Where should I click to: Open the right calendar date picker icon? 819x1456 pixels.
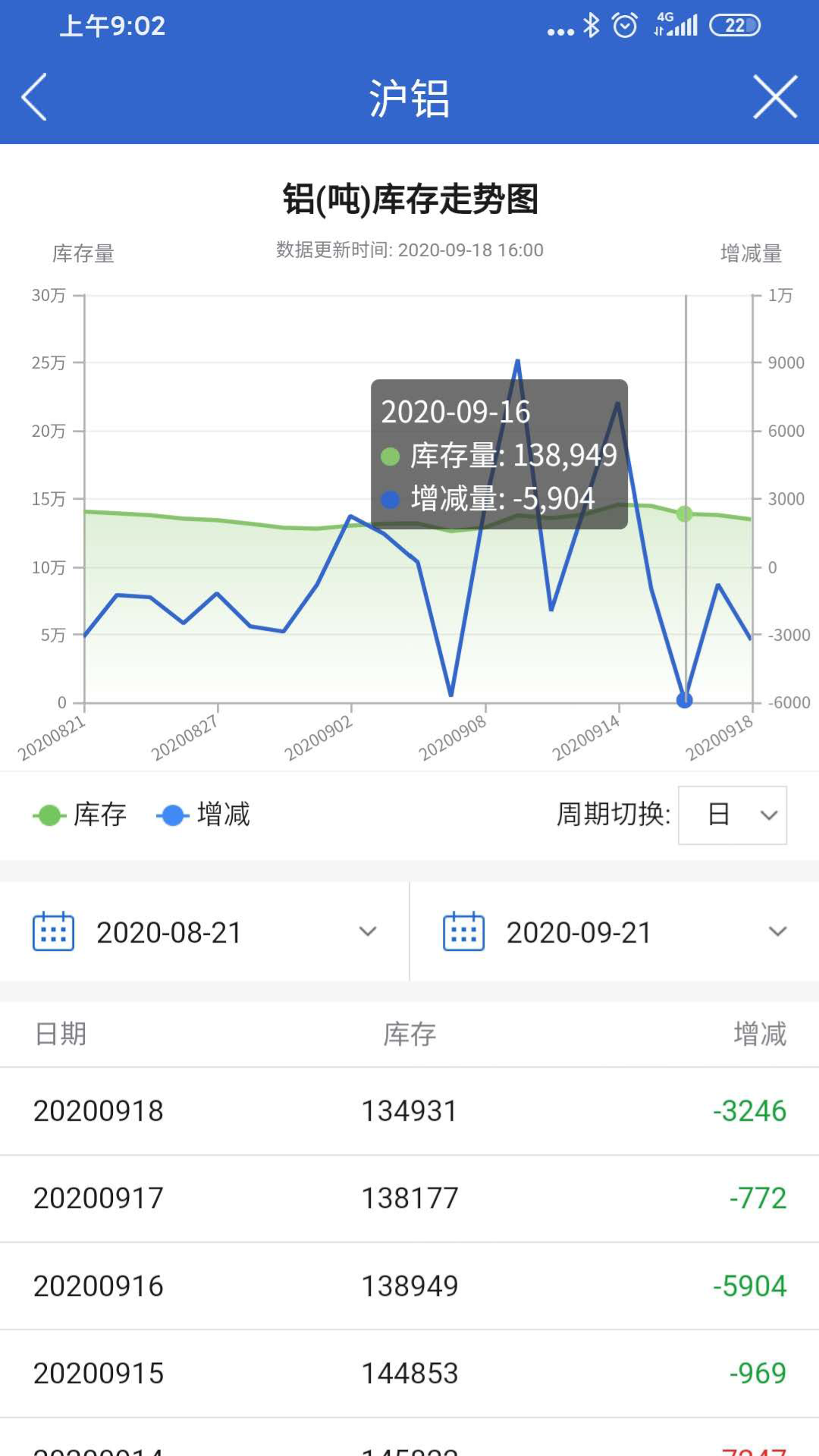[x=463, y=930]
